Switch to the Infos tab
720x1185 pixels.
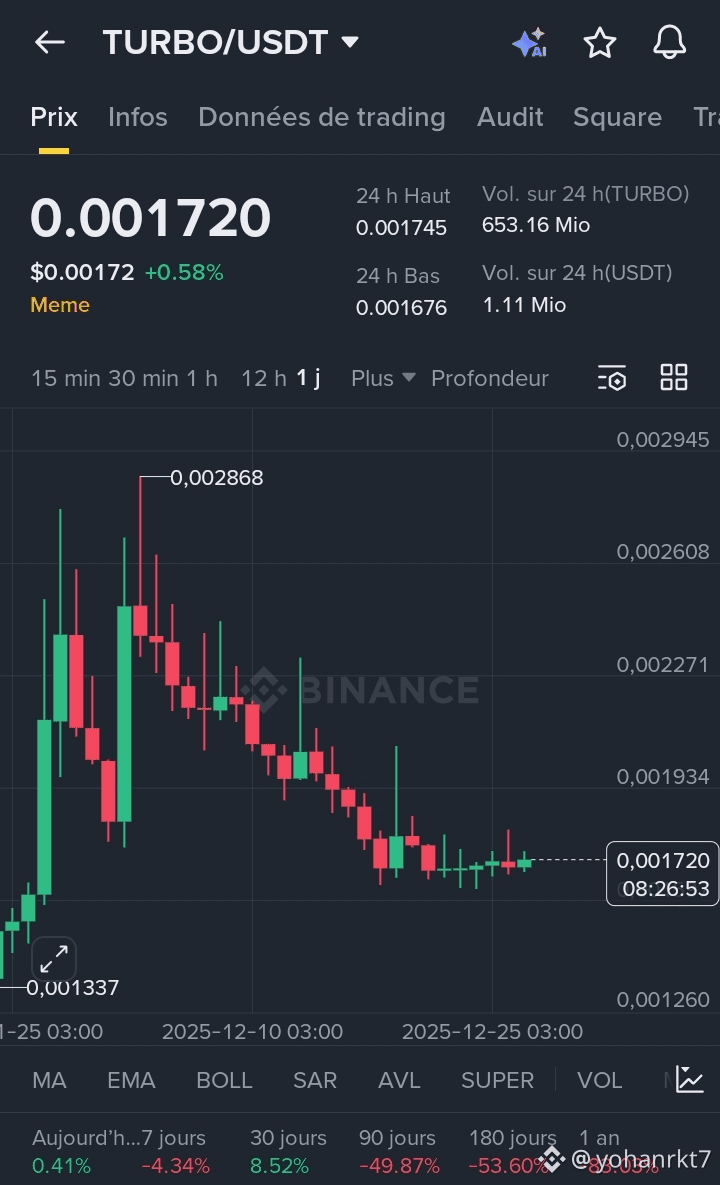pos(138,117)
